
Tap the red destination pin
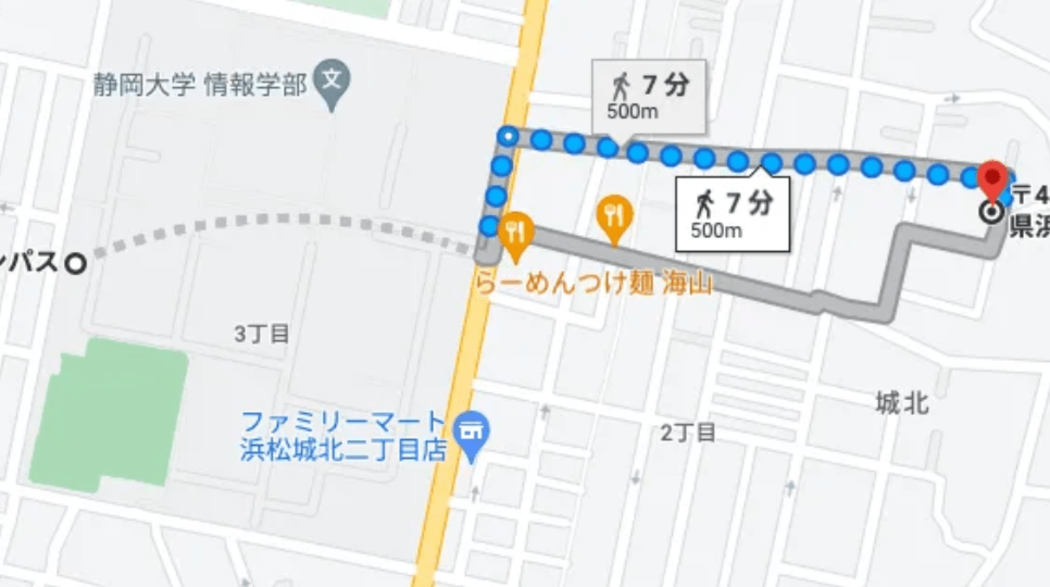[x=992, y=179]
